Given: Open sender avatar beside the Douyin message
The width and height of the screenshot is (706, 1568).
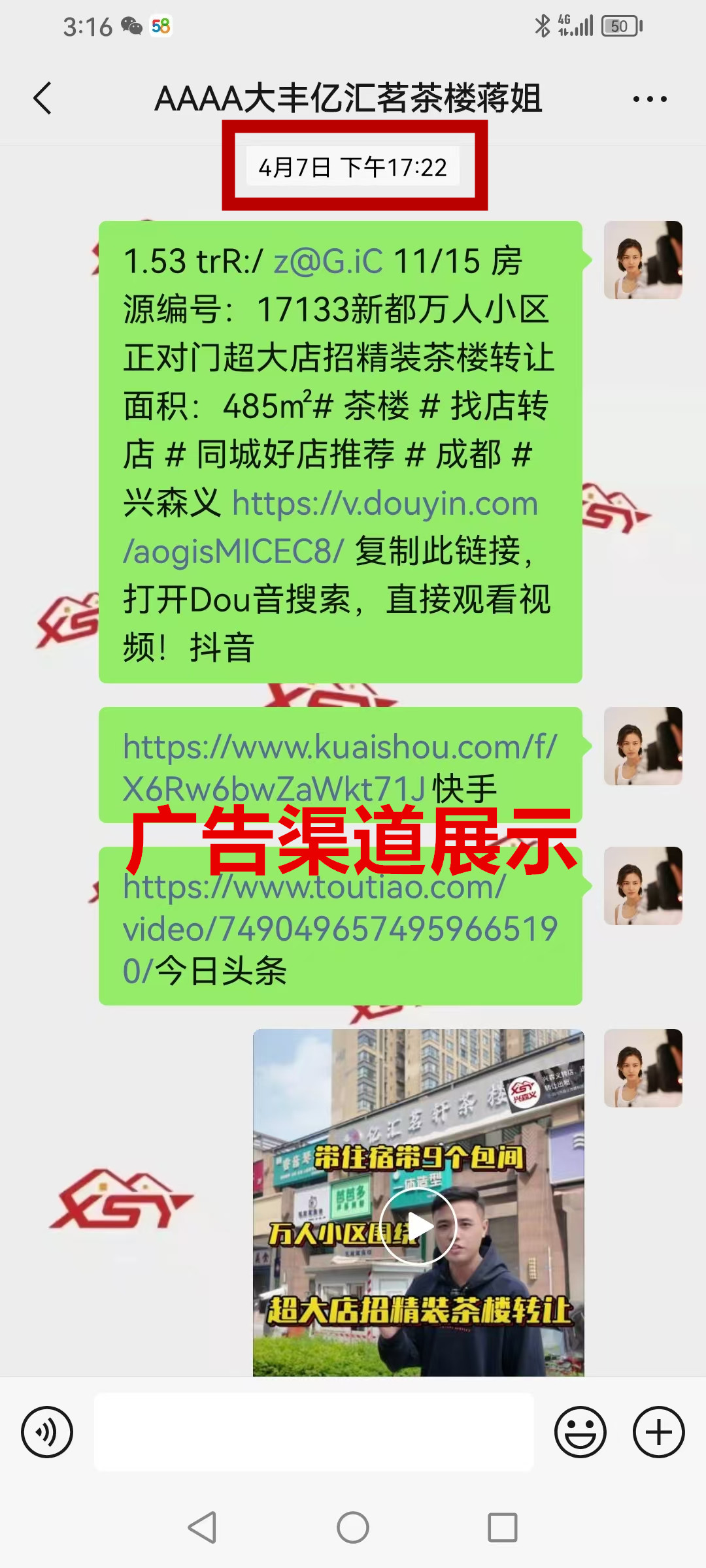Looking at the screenshot, I should pyautogui.click(x=643, y=260).
